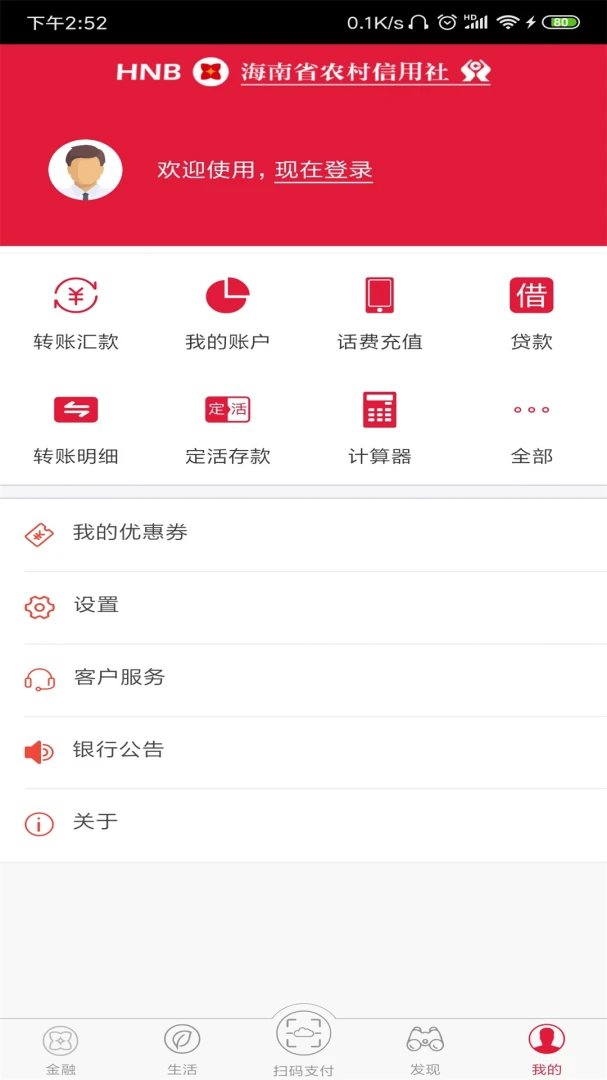Select the 我的 tab
This screenshot has height=1080, width=607.
point(546,1049)
